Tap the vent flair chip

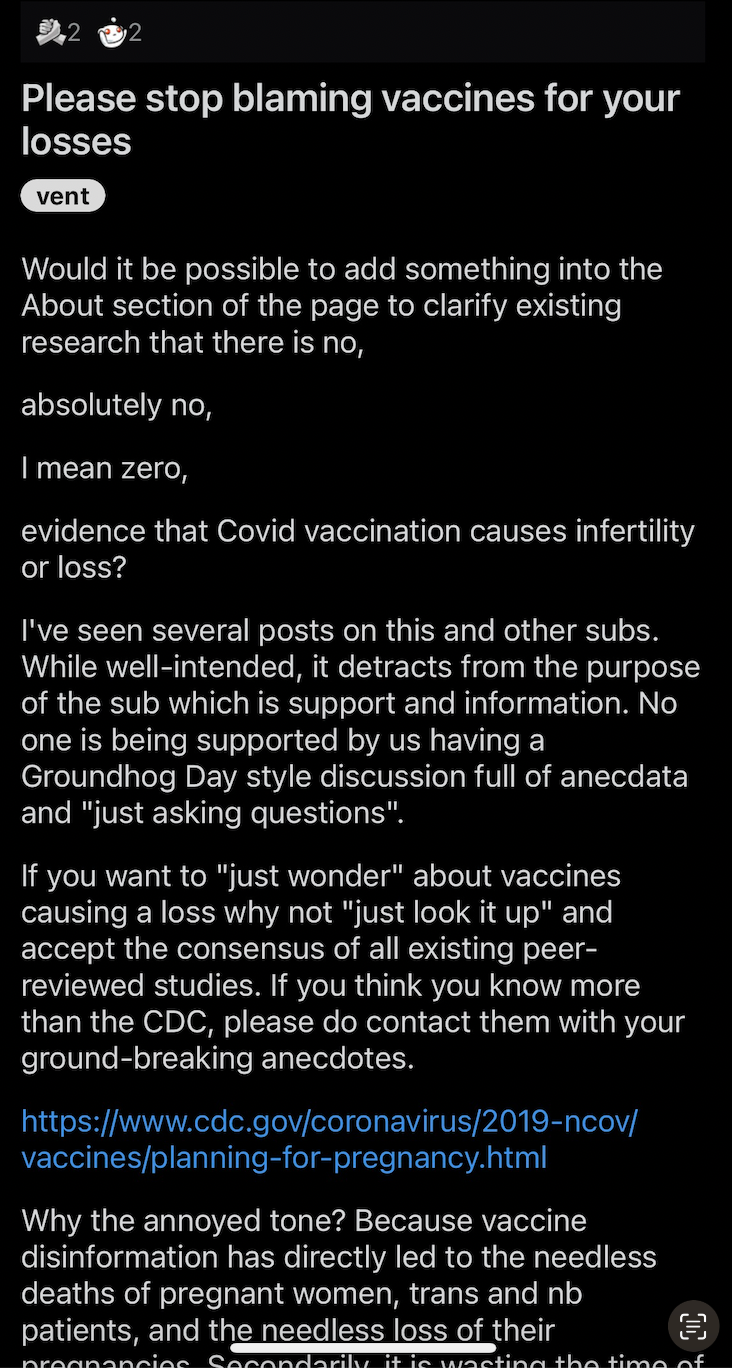pyautogui.click(x=63, y=196)
